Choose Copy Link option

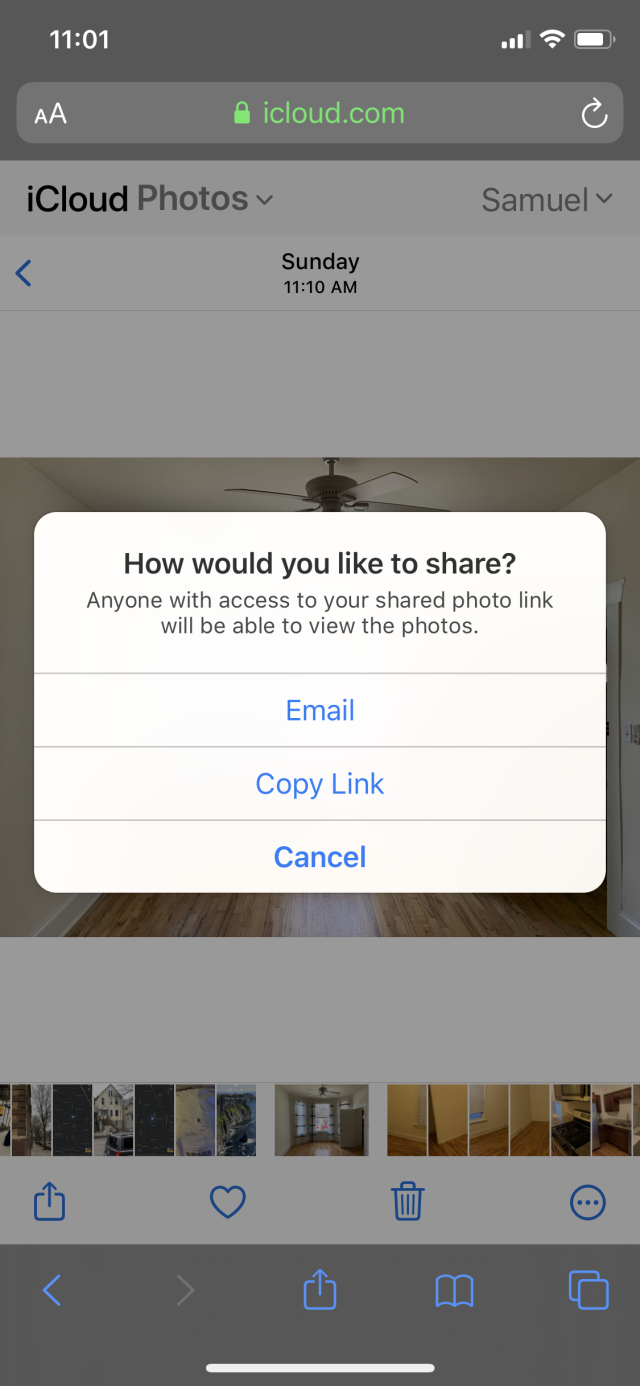(320, 784)
